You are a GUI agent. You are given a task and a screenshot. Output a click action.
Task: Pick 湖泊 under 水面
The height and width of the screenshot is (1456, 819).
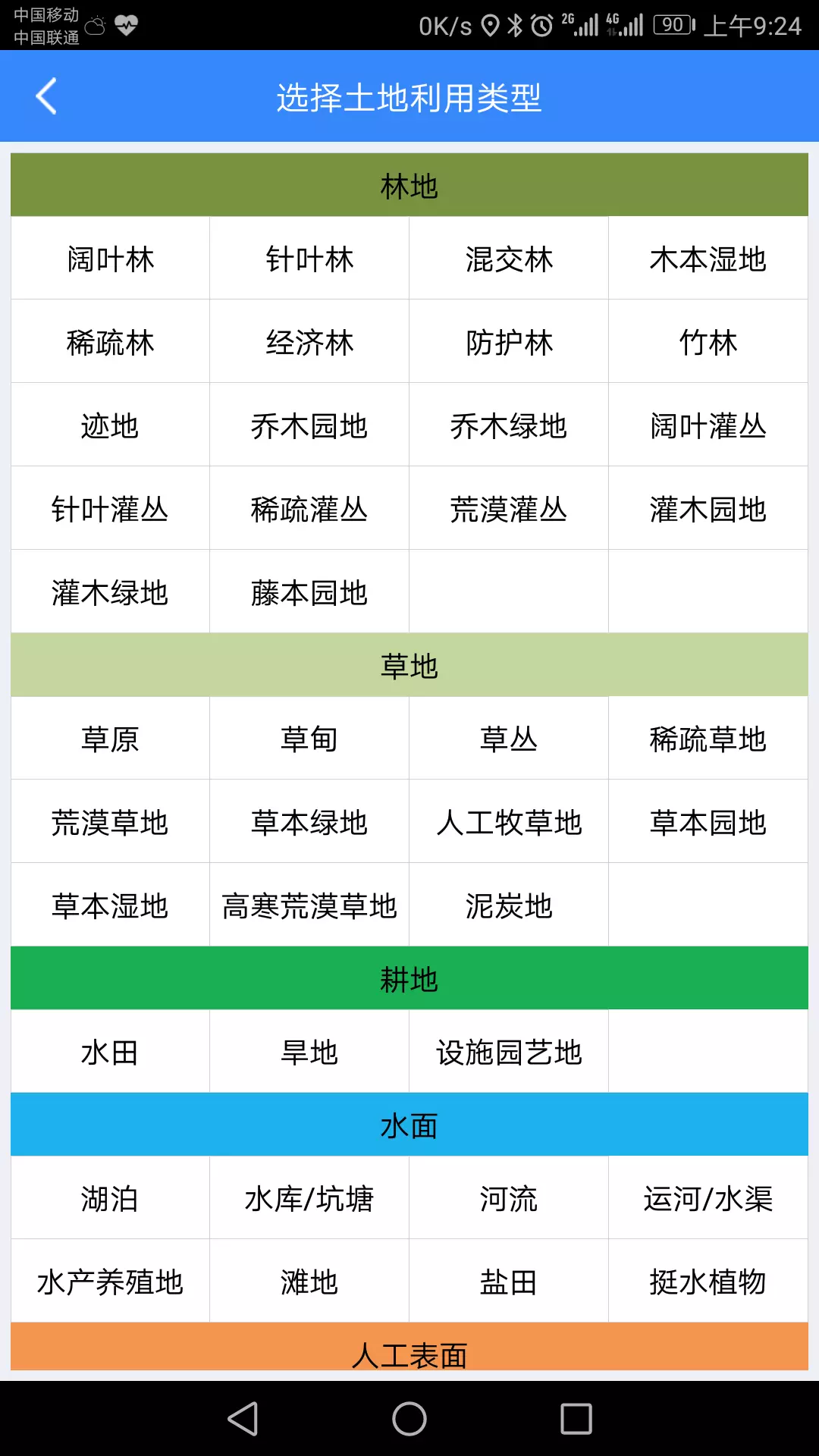[x=110, y=1198]
